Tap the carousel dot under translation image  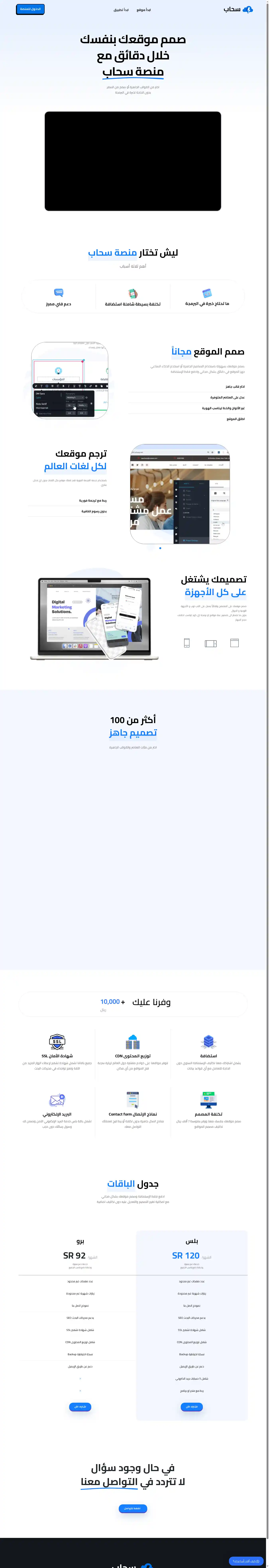(x=160, y=548)
